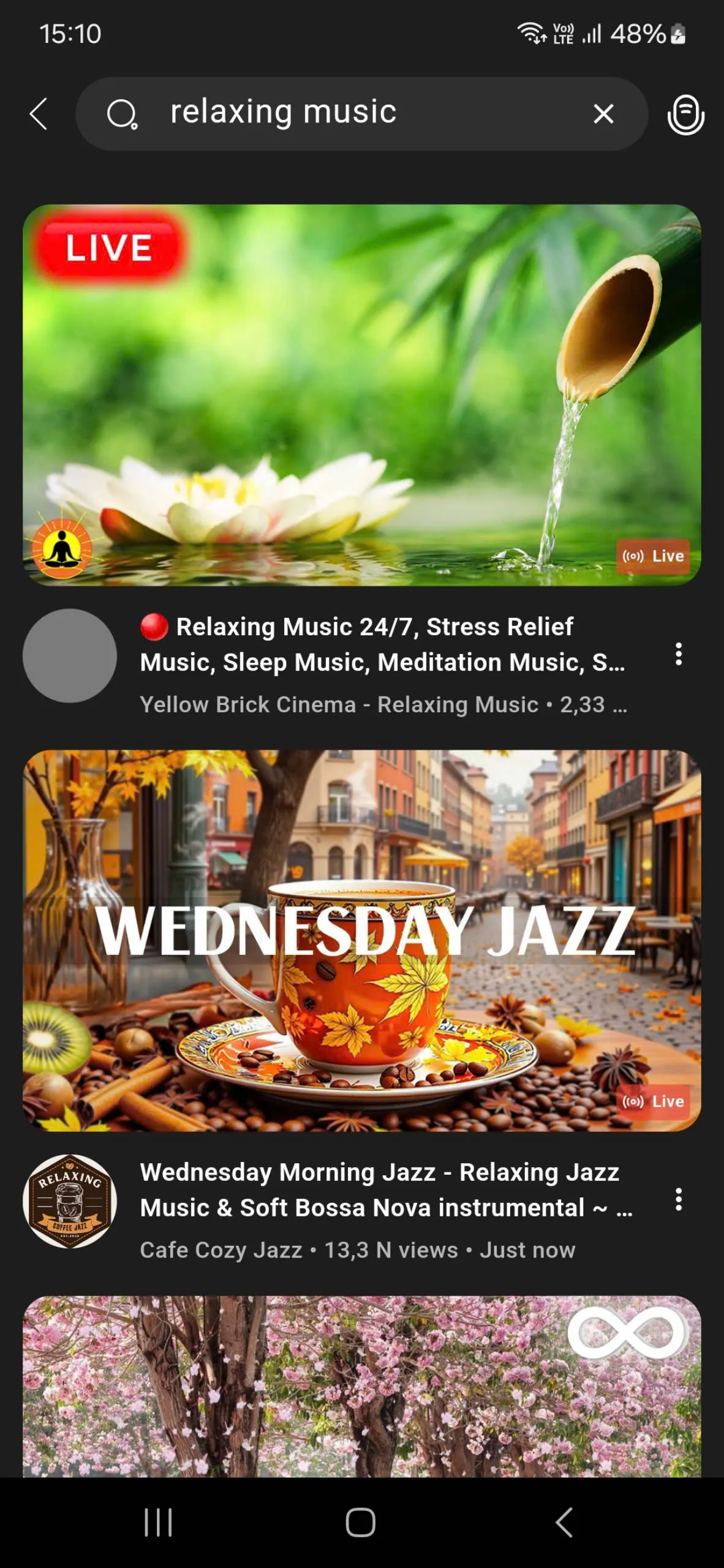Screen dimensions: 724x1568
Task: Start voice search with the microphone icon
Action: [x=685, y=115]
